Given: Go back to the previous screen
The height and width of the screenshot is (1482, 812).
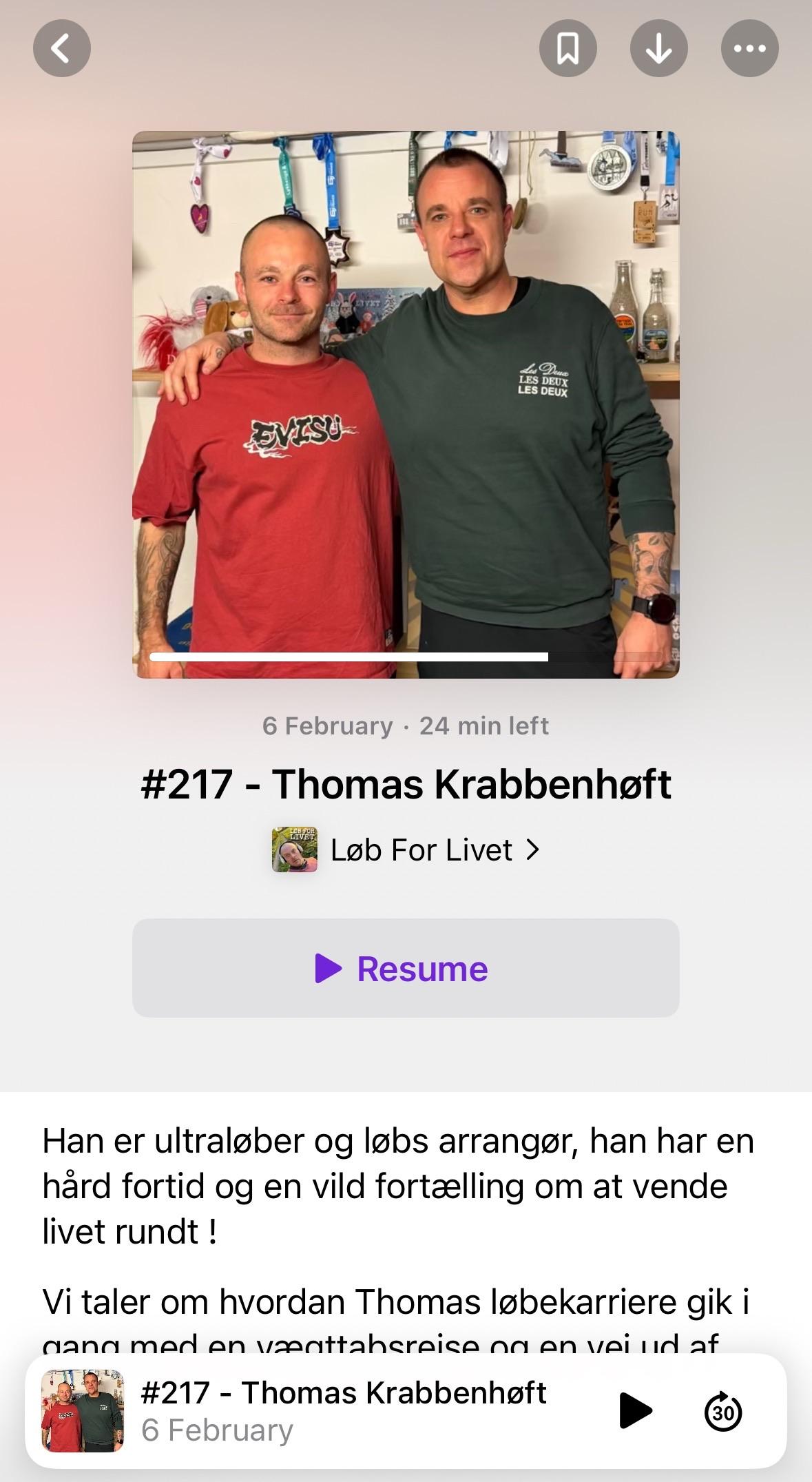Looking at the screenshot, I should (x=62, y=48).
